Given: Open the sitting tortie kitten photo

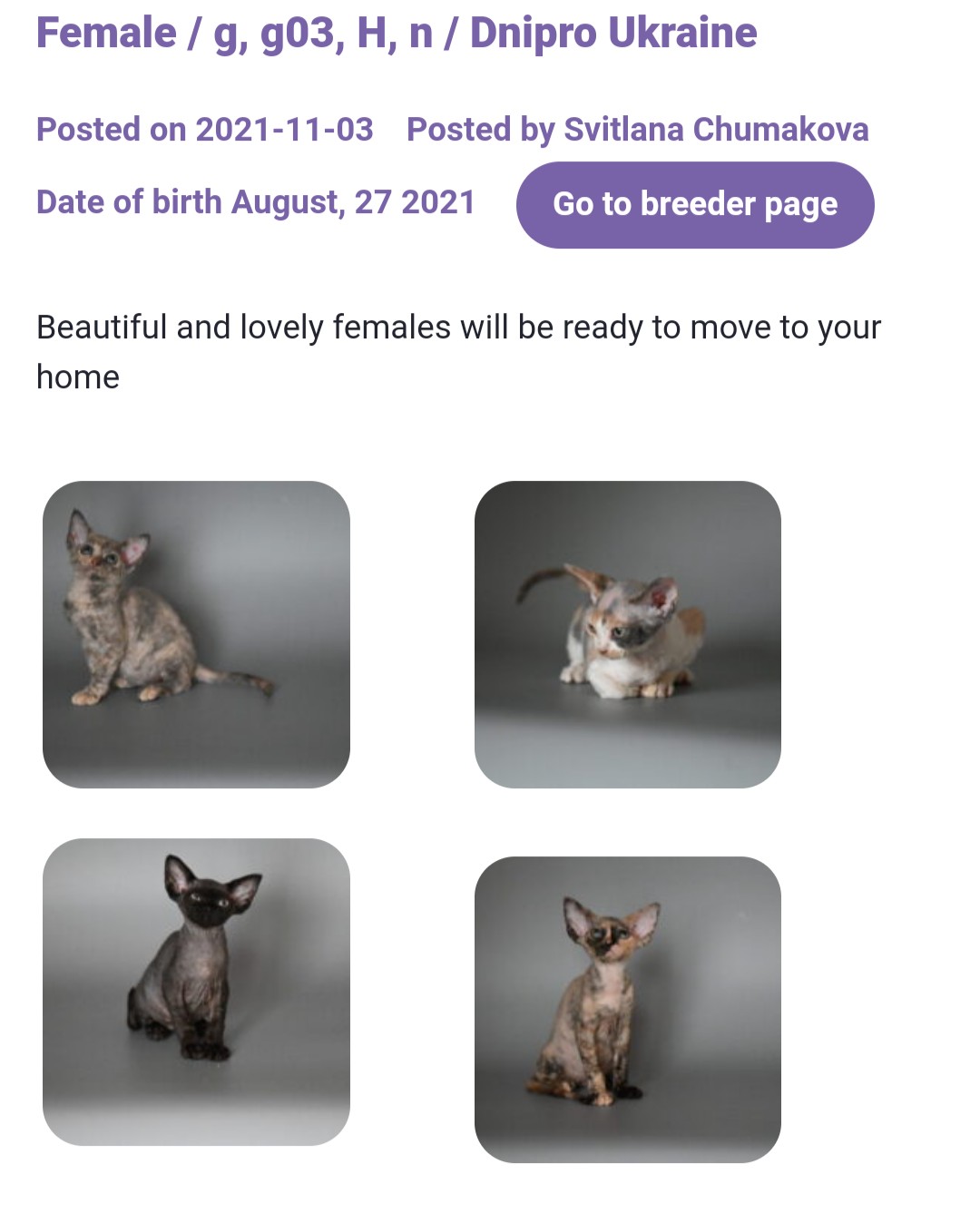Looking at the screenshot, I should coord(628,1009).
